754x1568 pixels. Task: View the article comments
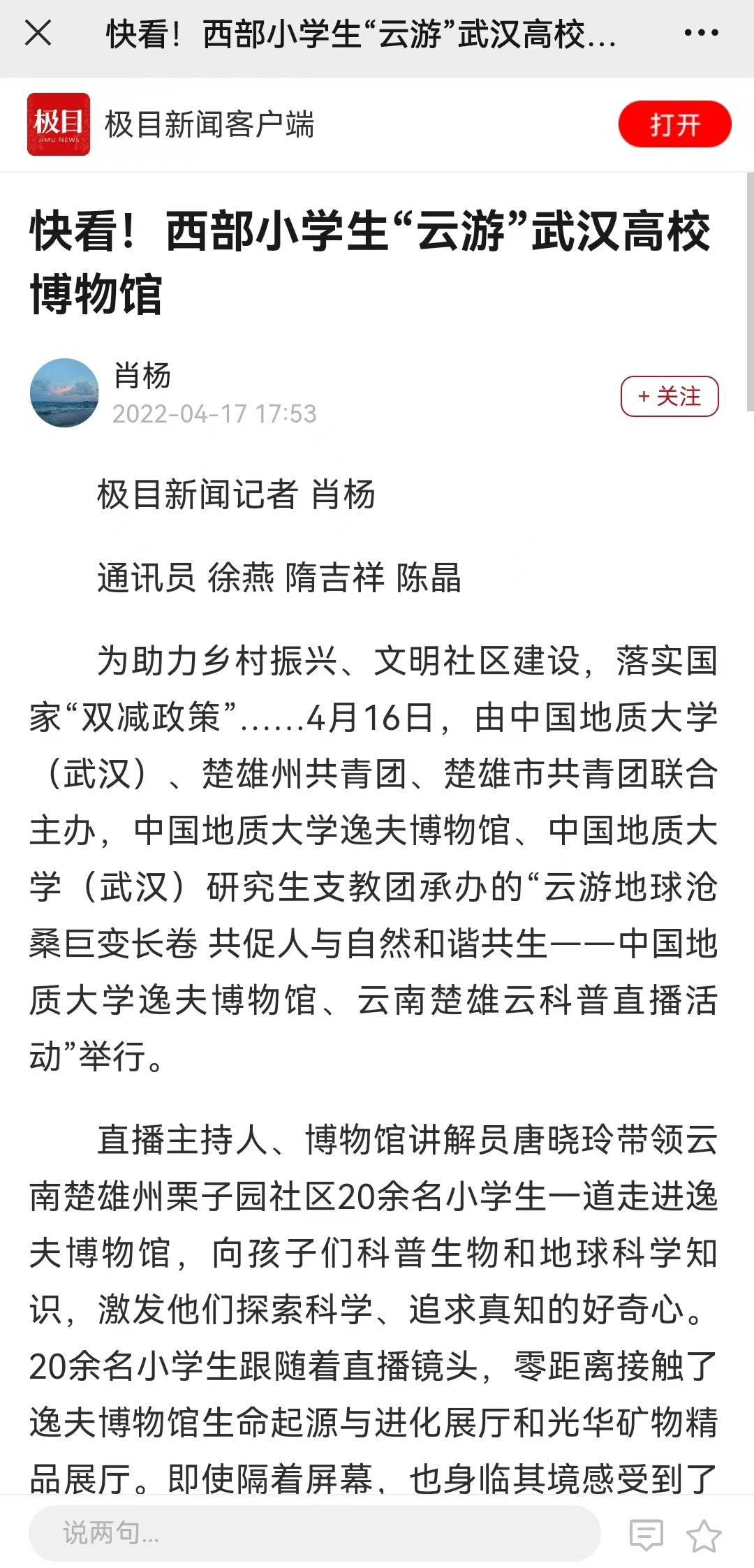coord(646,1534)
